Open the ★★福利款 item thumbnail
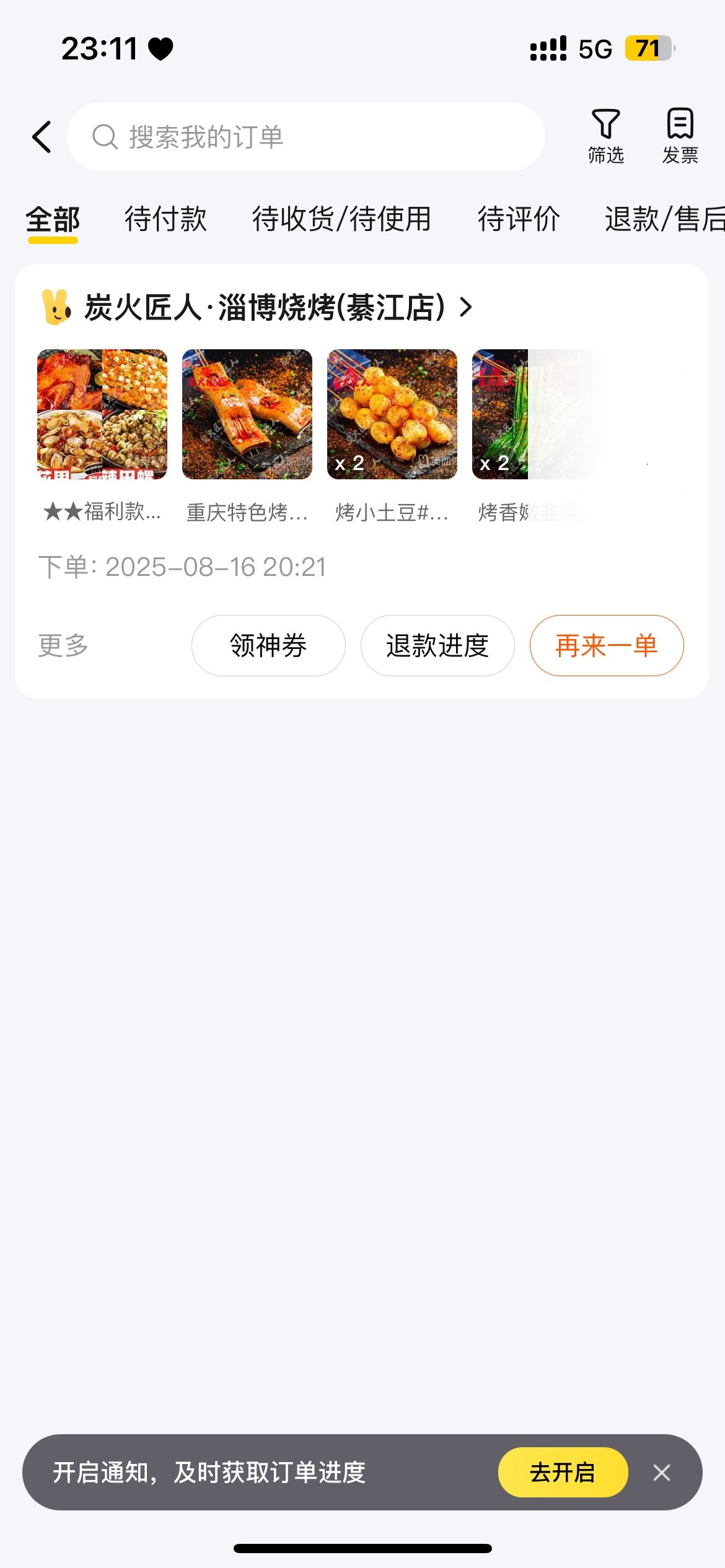The image size is (725, 1568). (102, 414)
